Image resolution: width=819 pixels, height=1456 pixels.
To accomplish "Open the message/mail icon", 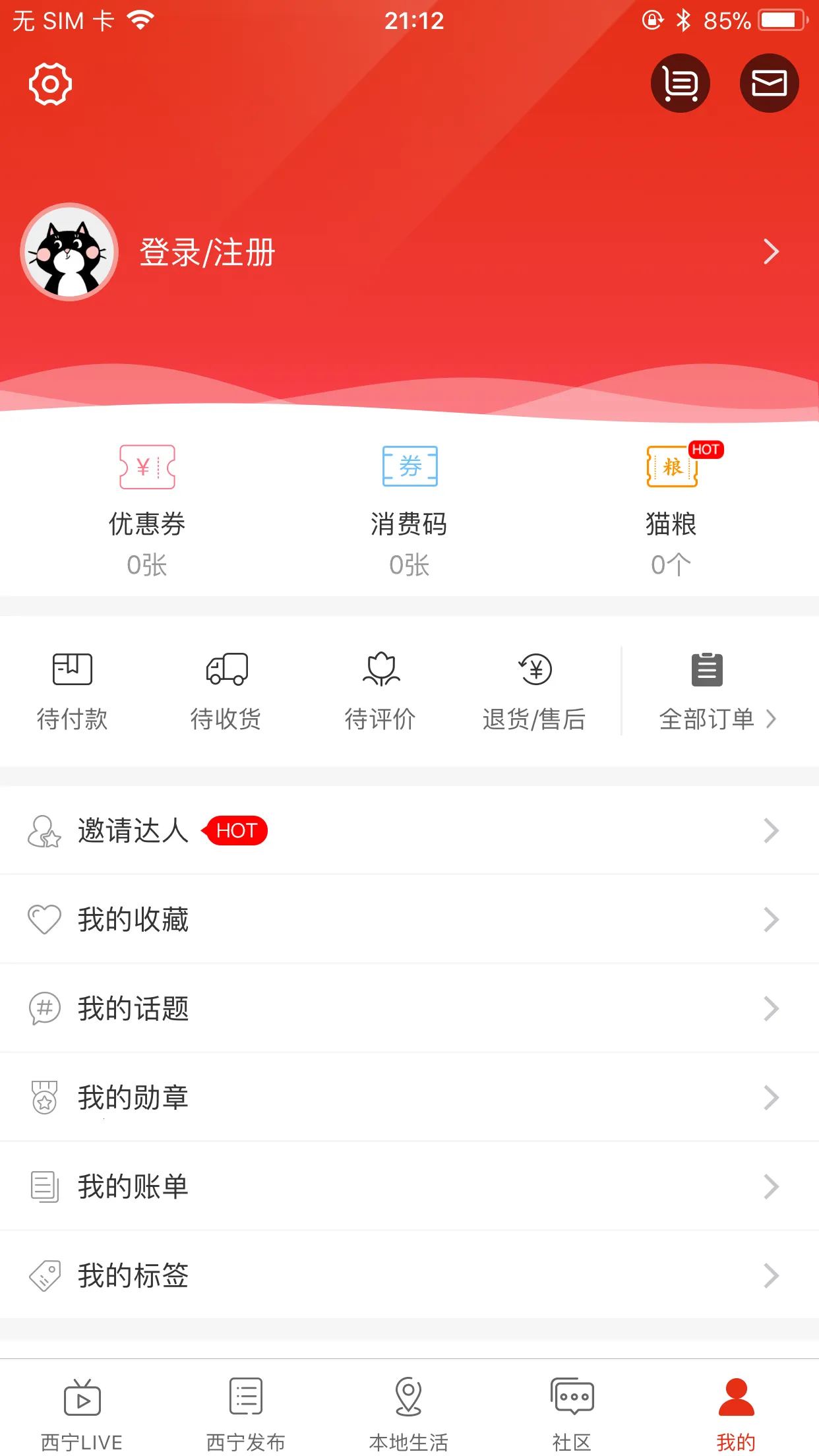I will pos(769,82).
